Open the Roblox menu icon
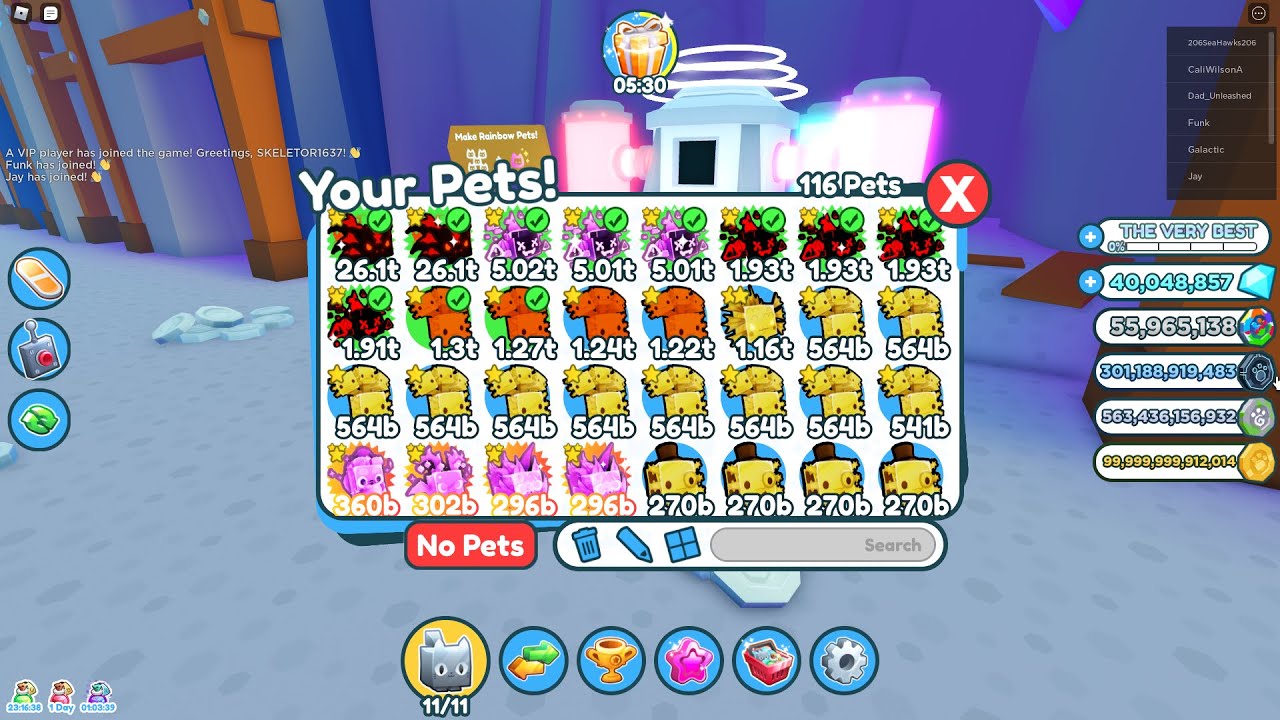Image resolution: width=1280 pixels, height=720 pixels. click(22, 14)
